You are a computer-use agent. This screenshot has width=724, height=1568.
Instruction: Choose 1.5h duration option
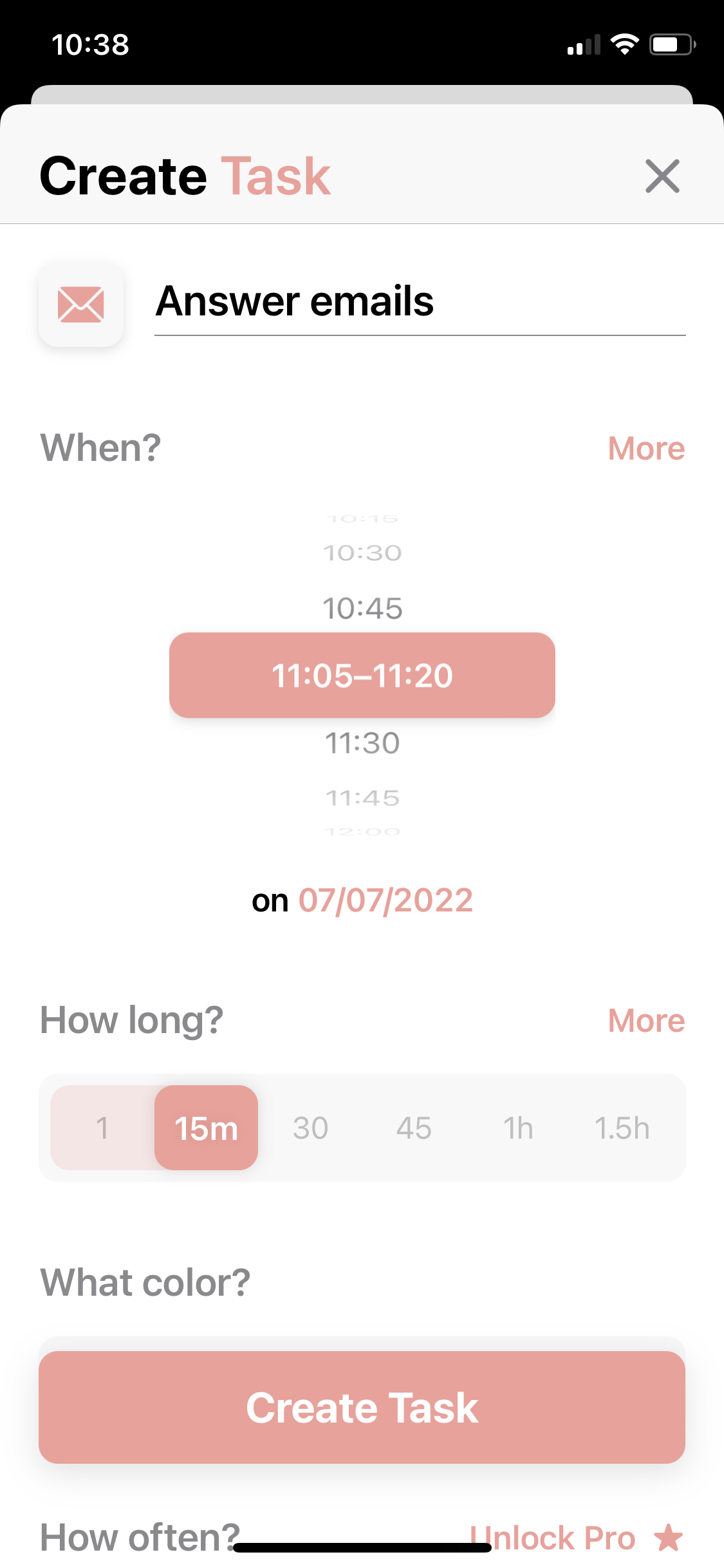[622, 1127]
